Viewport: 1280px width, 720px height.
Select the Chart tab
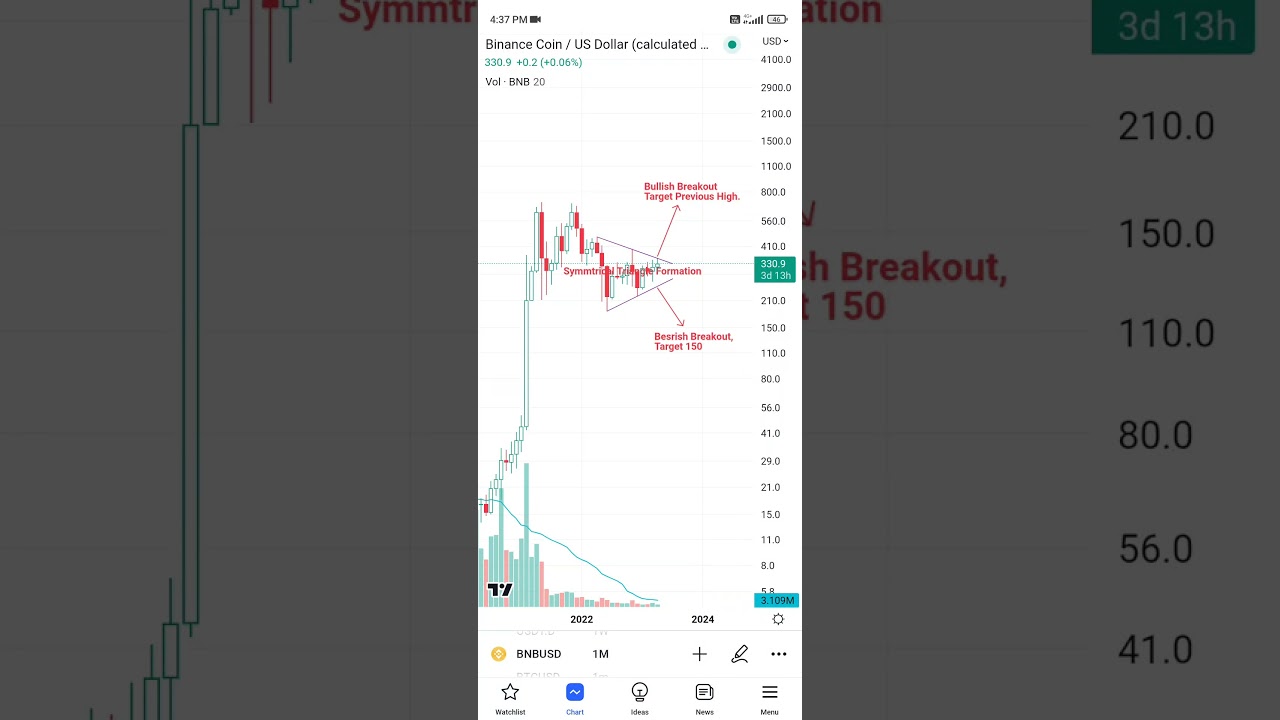click(575, 698)
